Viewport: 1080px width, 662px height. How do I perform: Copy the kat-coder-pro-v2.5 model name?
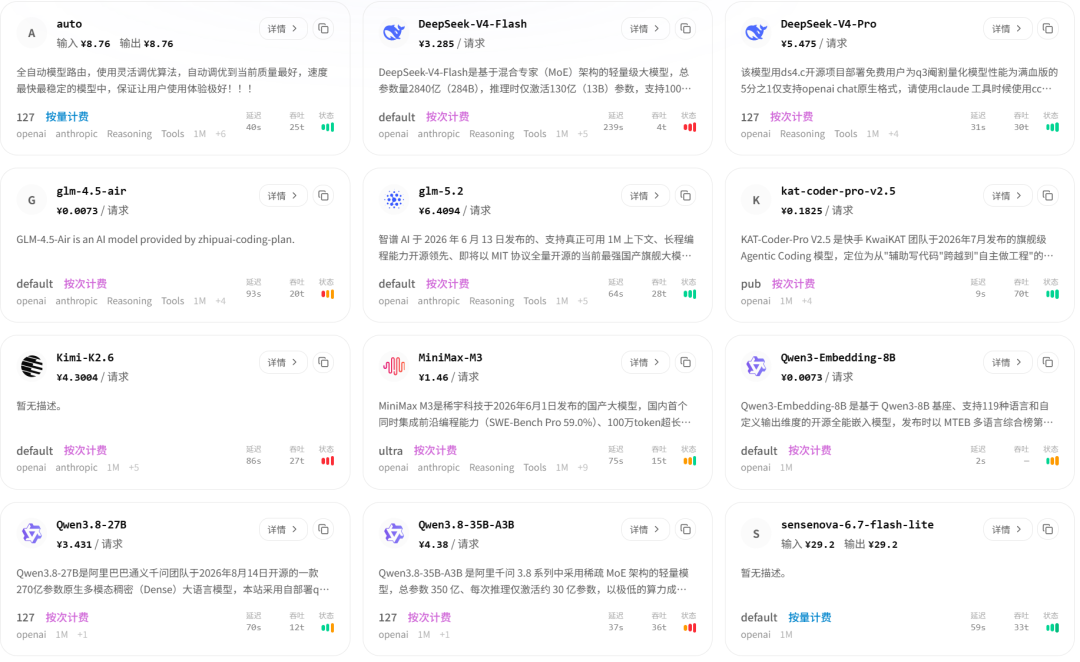[x=1048, y=196]
